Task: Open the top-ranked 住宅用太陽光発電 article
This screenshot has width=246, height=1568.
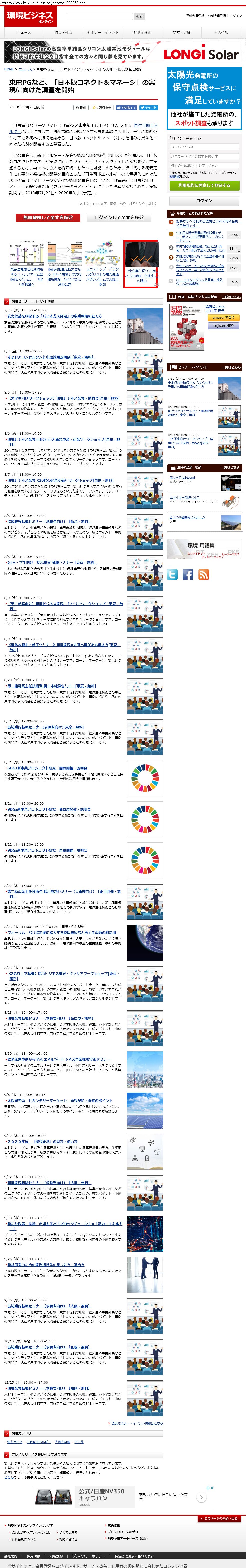Action: 199,234
